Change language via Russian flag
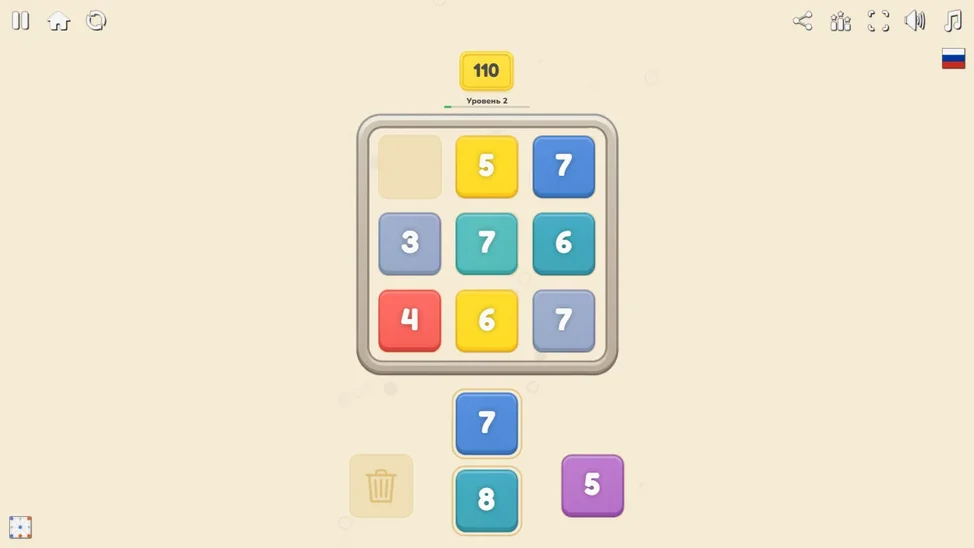 [x=953, y=58]
